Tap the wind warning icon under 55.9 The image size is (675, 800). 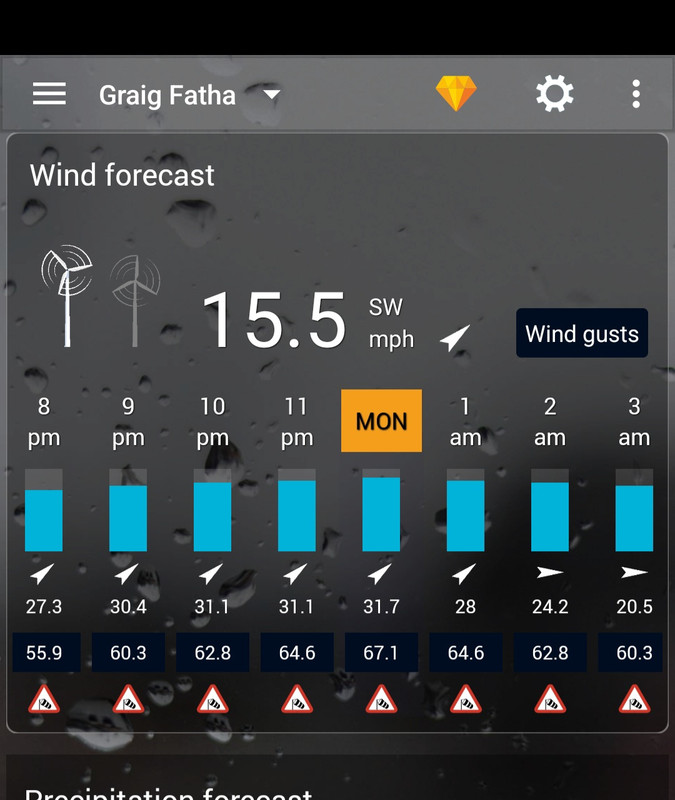tap(44, 699)
